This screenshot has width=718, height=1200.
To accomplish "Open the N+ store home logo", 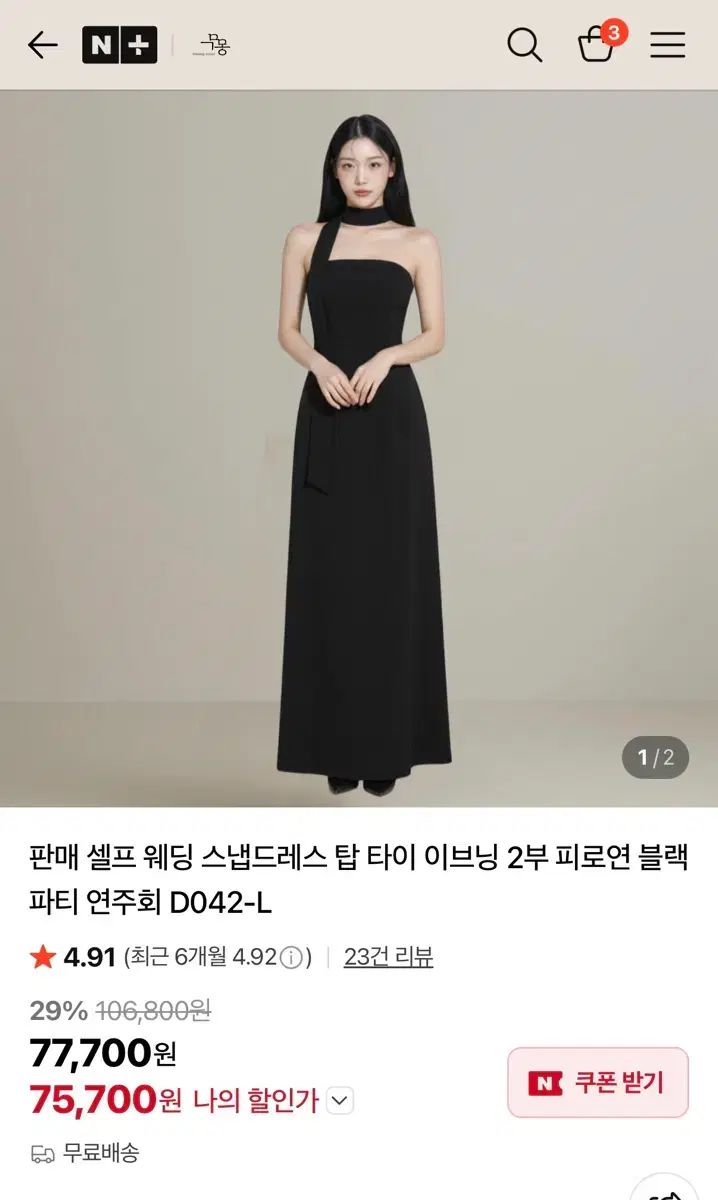I will (119, 45).
